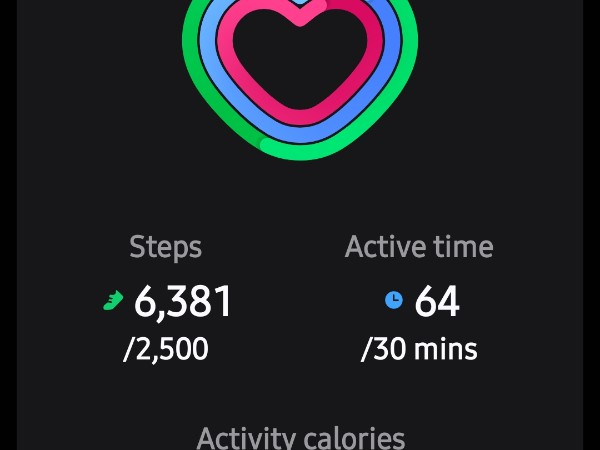View Active time details
The height and width of the screenshot is (450, 600).
click(x=419, y=300)
